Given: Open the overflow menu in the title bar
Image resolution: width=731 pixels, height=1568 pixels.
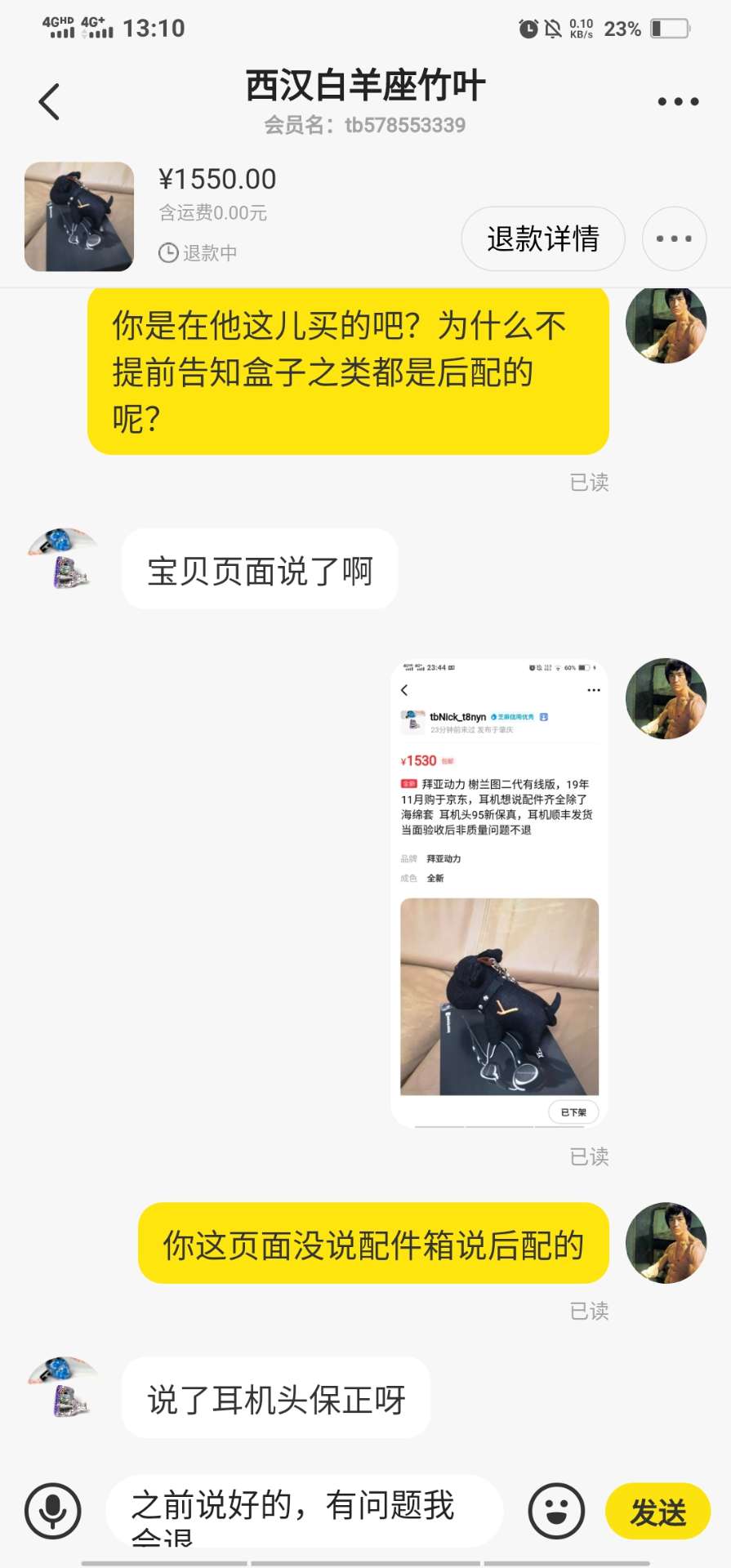Looking at the screenshot, I should [678, 102].
